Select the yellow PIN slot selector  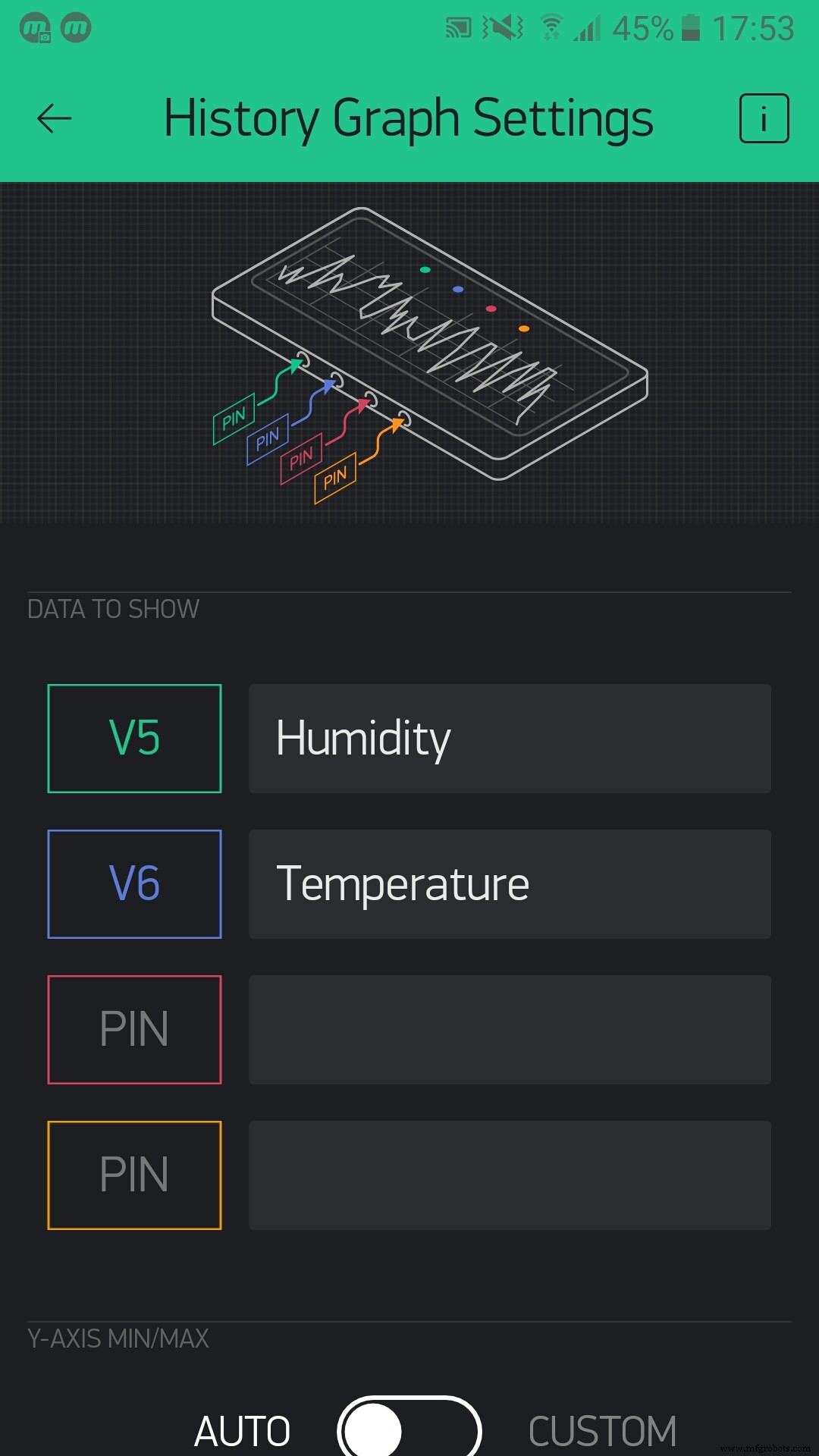133,1175
